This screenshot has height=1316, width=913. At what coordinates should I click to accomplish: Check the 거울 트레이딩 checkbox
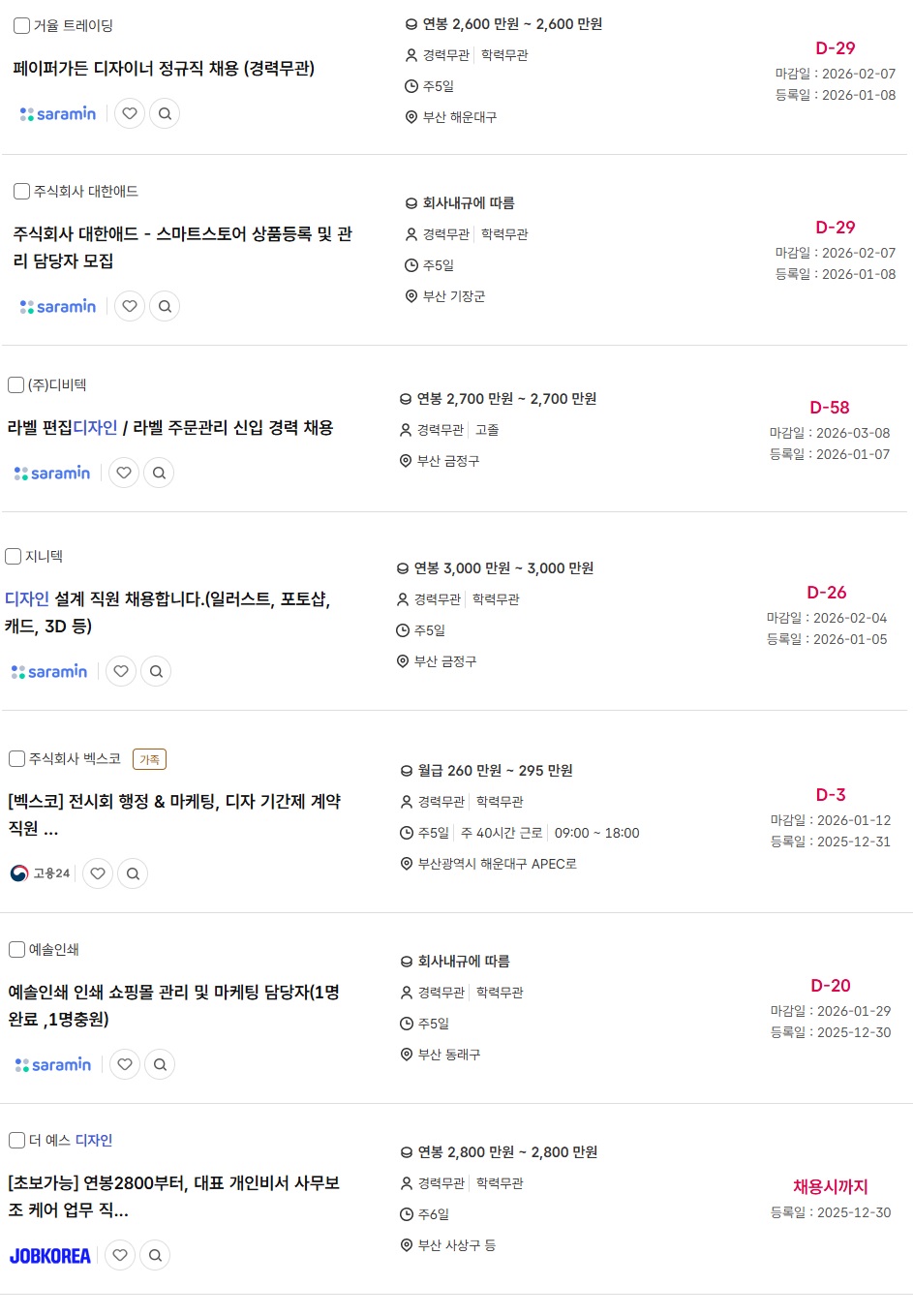pyautogui.click(x=21, y=26)
